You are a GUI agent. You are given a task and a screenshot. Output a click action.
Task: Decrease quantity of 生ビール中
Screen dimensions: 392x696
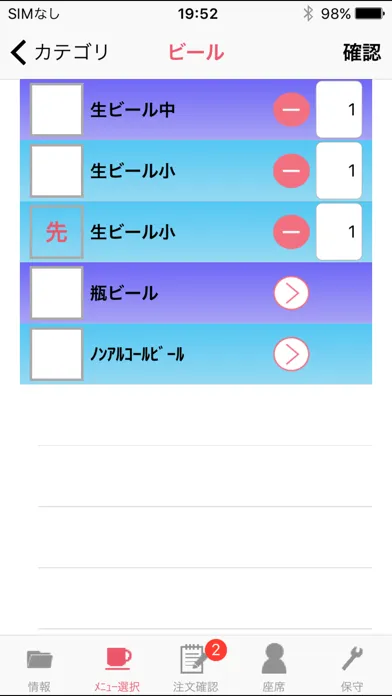[x=291, y=110]
